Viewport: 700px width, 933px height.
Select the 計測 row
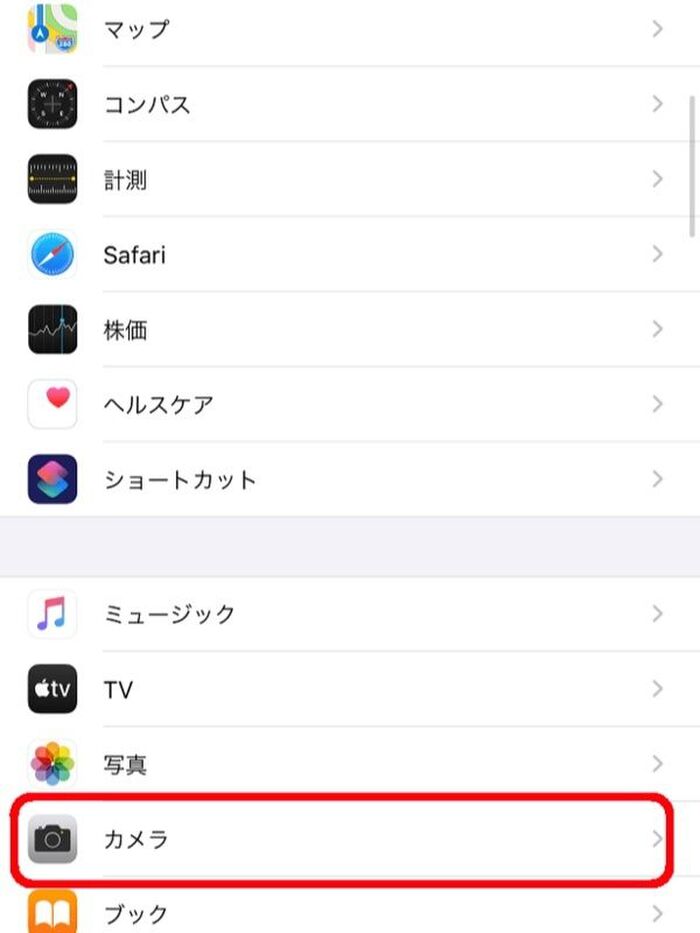350,179
